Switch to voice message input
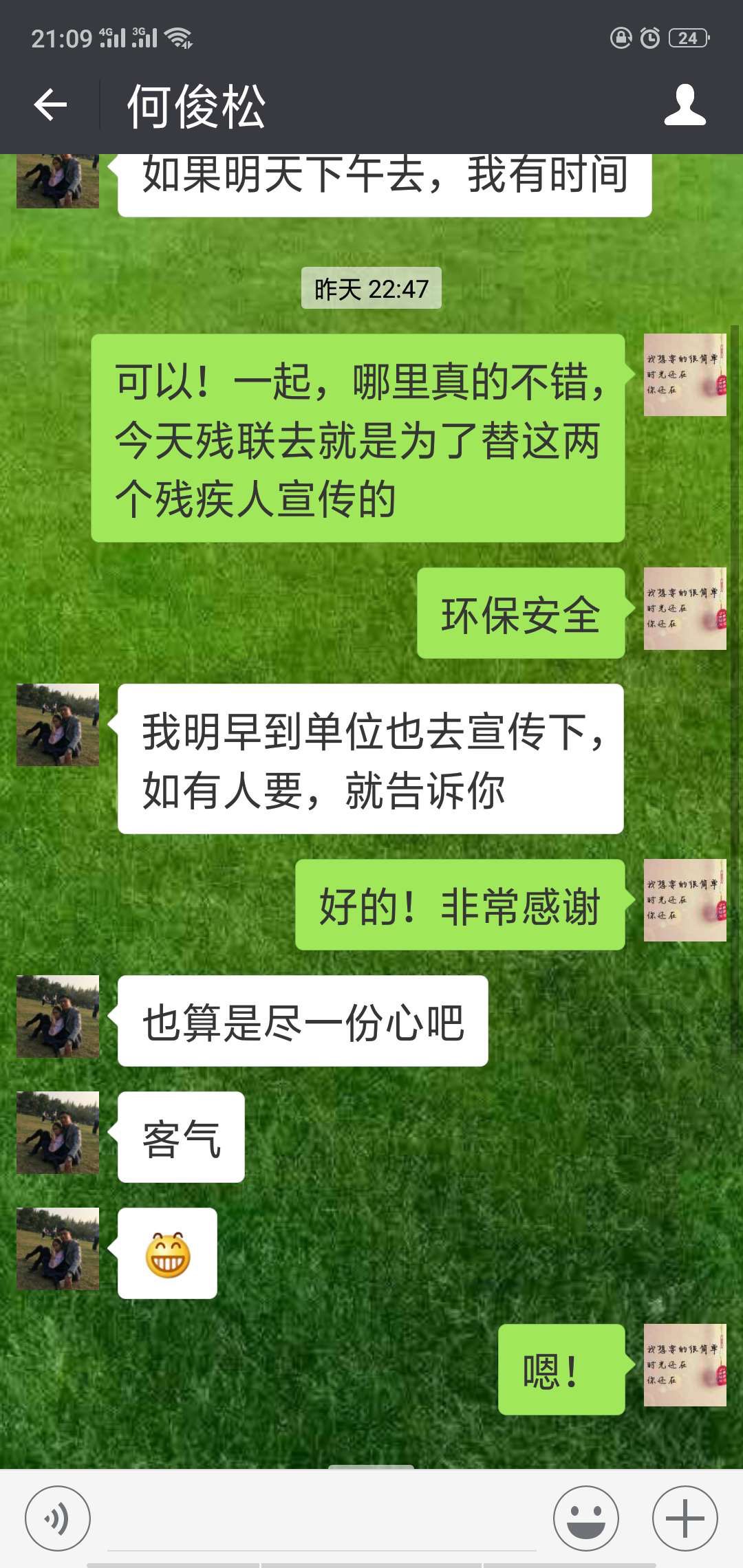The height and width of the screenshot is (1568, 743). [x=58, y=1518]
